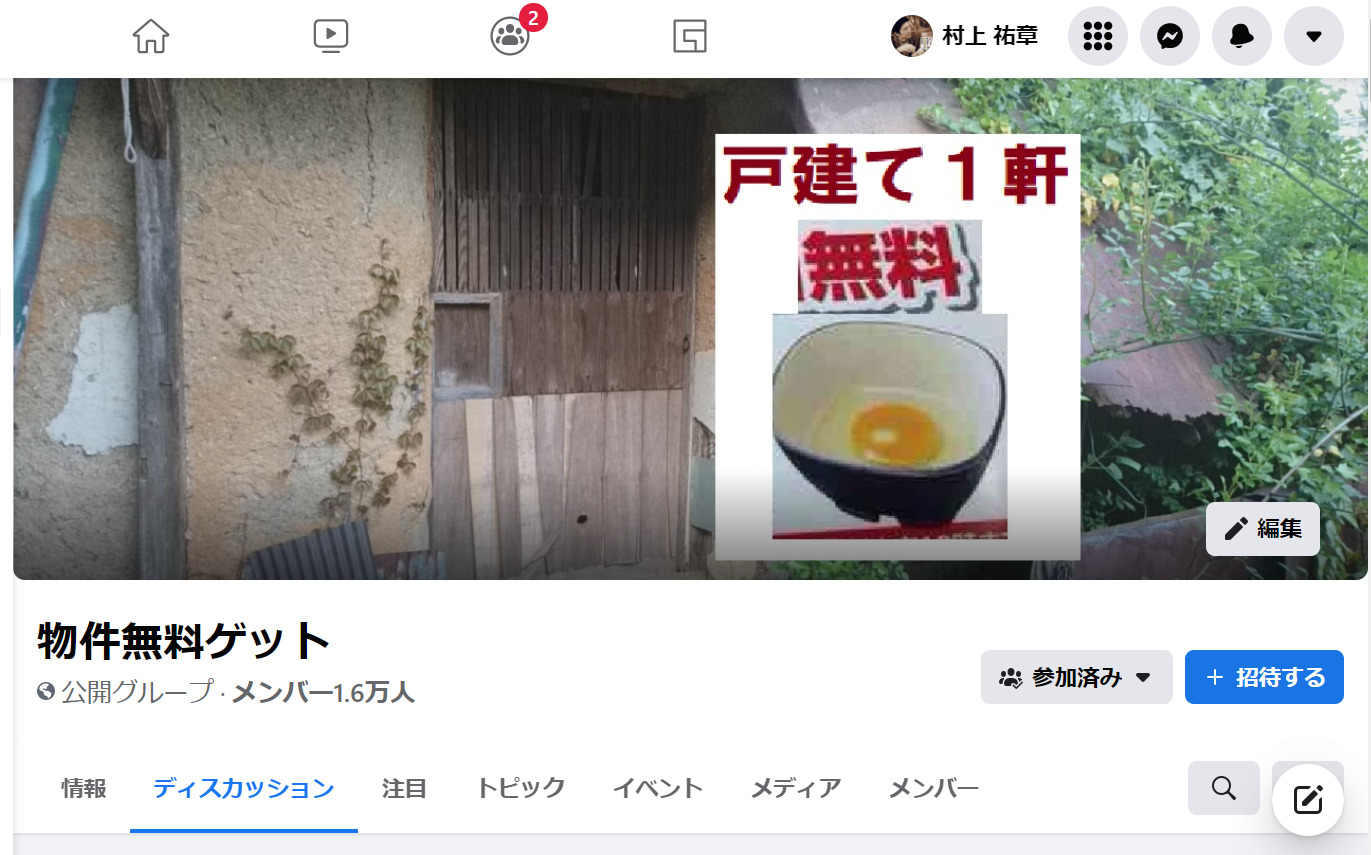The image size is (1371, 855).
Task: Open Messenger chats
Action: (x=1170, y=37)
